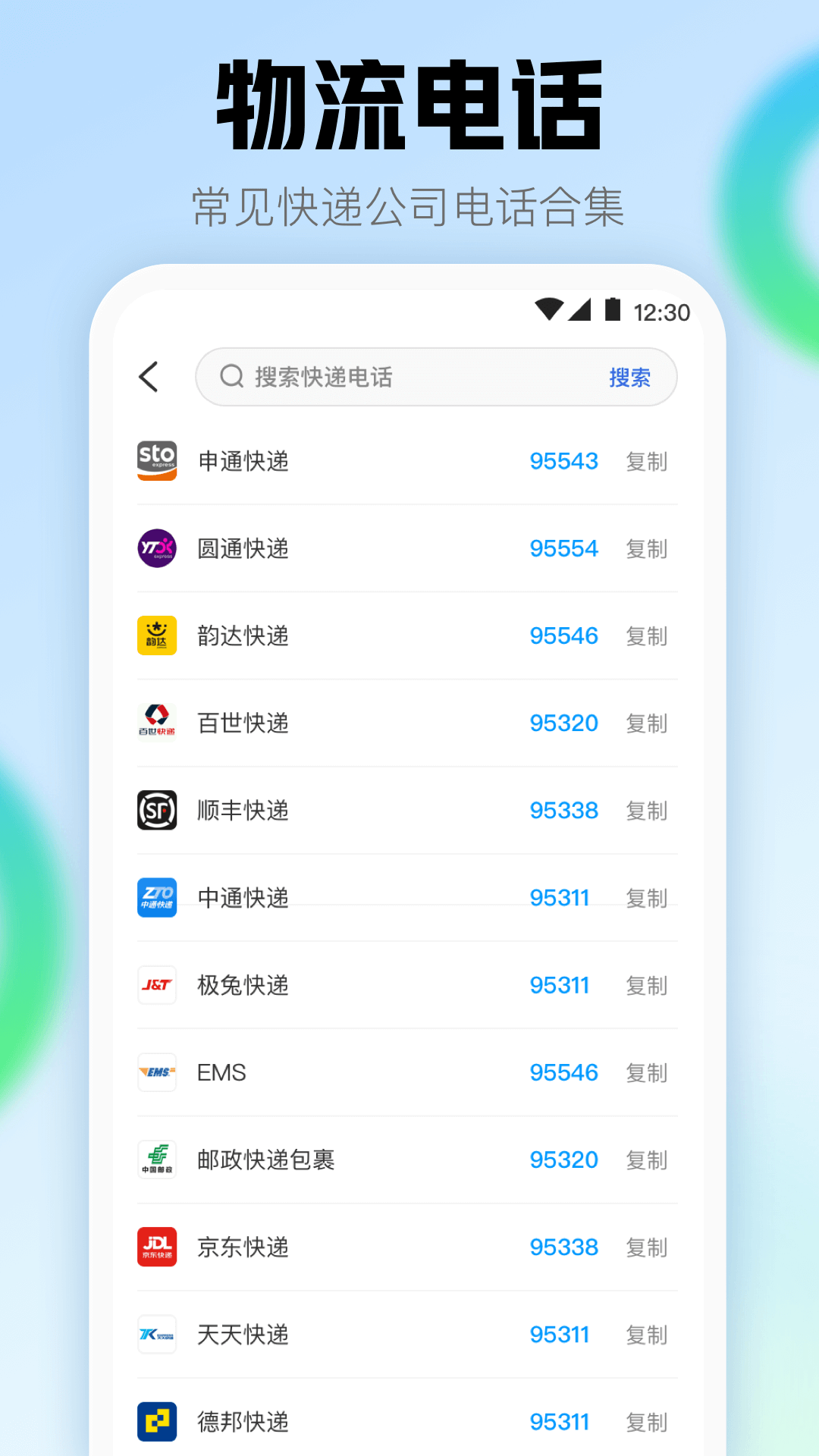The height and width of the screenshot is (1456, 819).
Task: Tap the China Post (中国邮政) logo
Action: point(157,1159)
